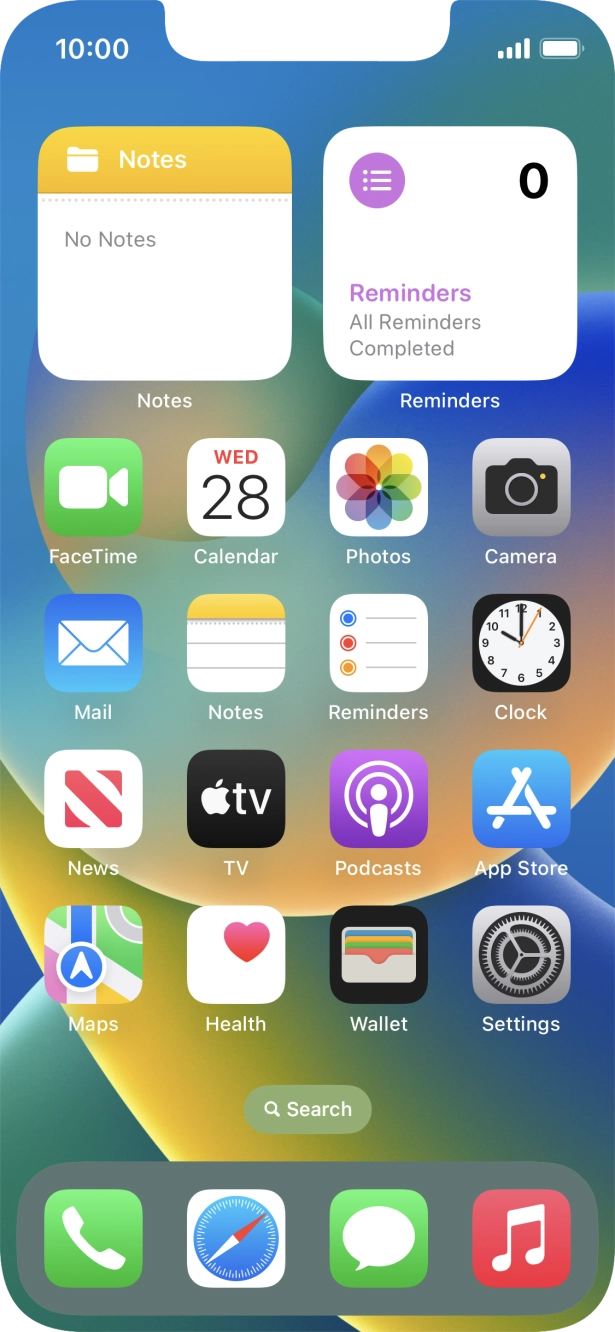Open the Wallet app
This screenshot has width=615, height=1332.
(379, 955)
